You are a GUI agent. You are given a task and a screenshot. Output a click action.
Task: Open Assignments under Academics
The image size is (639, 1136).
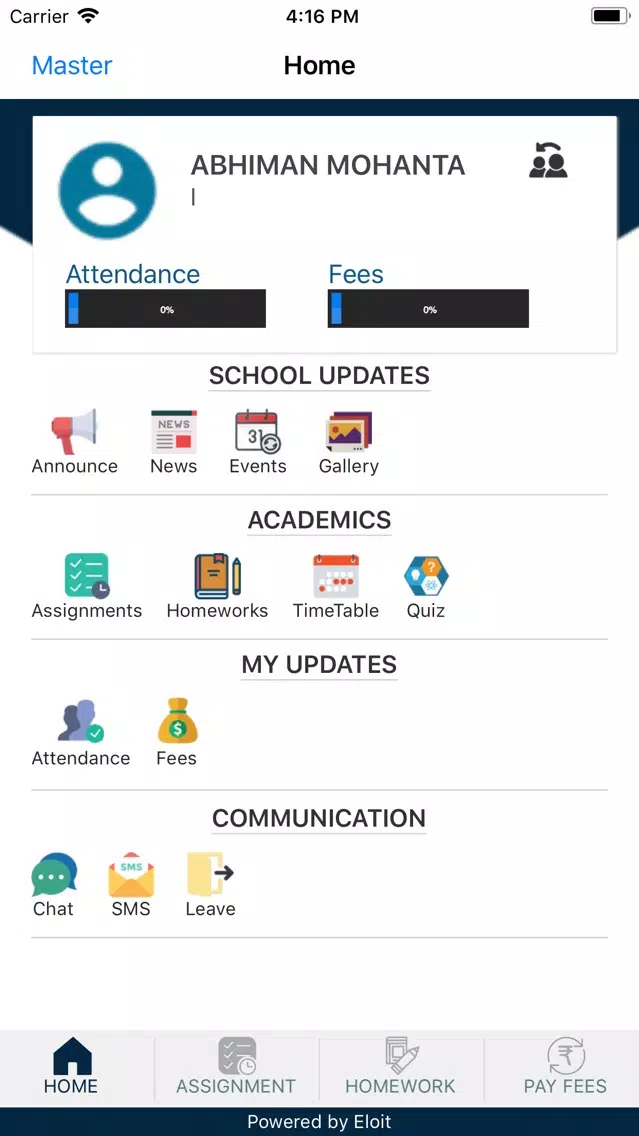[87, 586]
